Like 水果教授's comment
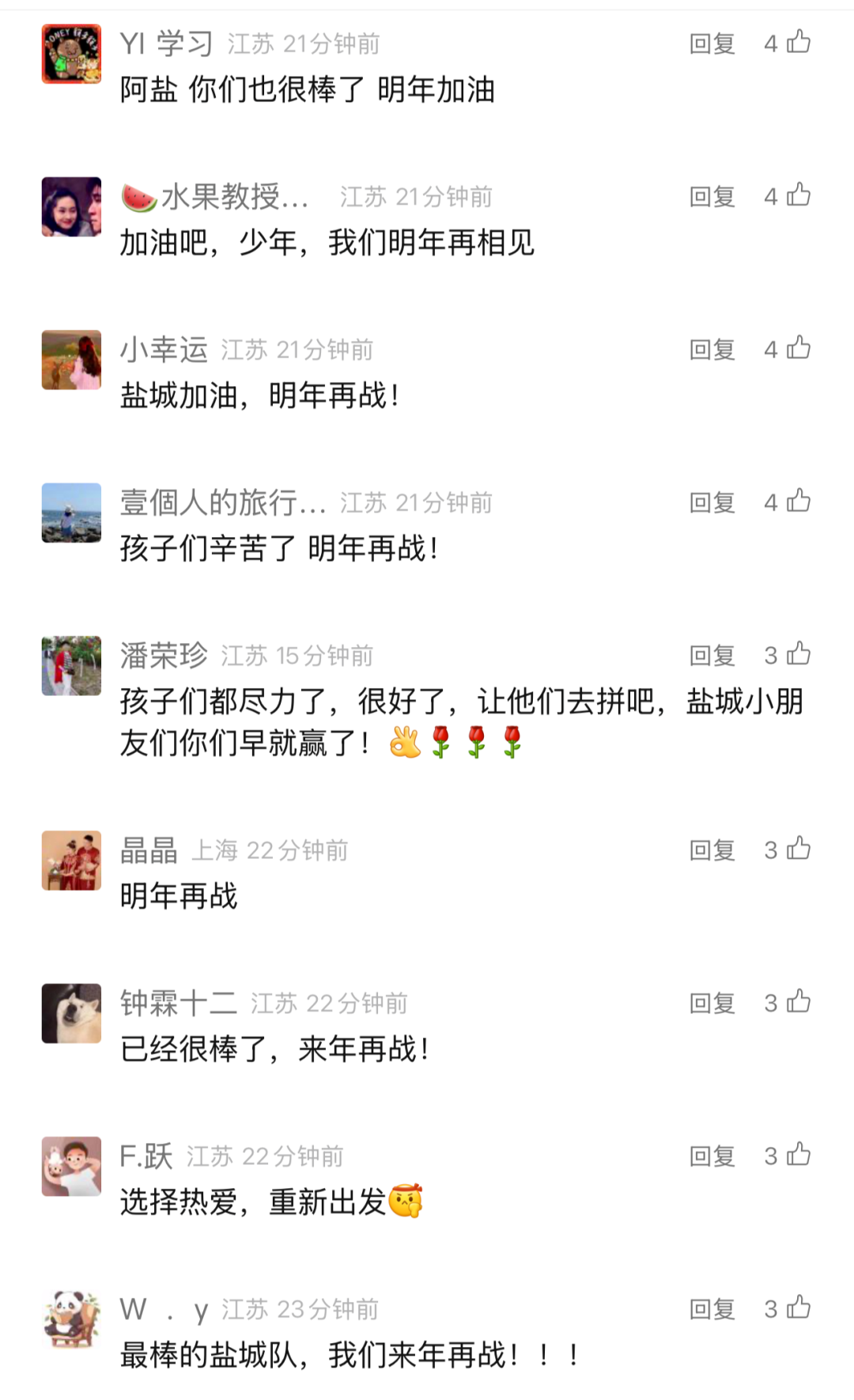 [x=799, y=195]
